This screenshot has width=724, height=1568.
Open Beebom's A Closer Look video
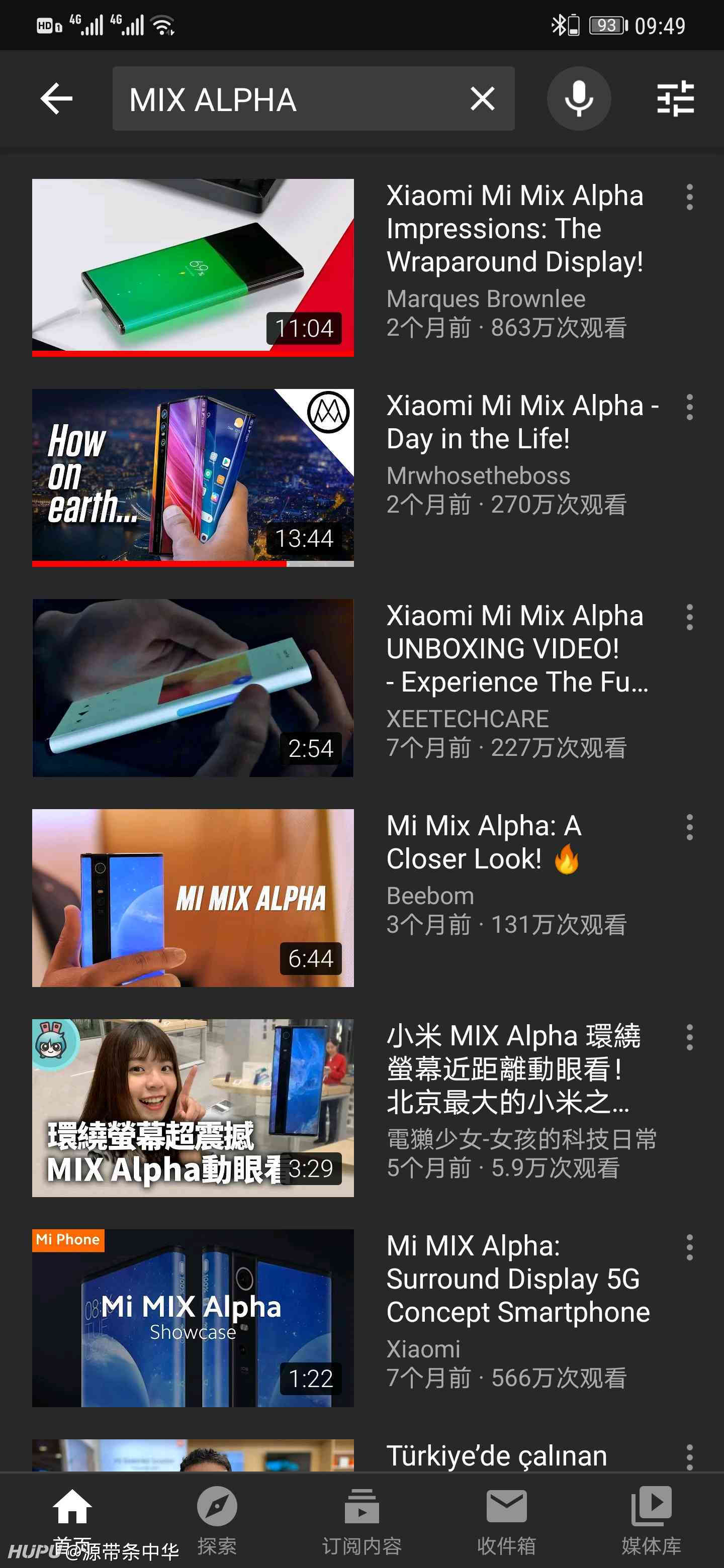click(x=193, y=897)
